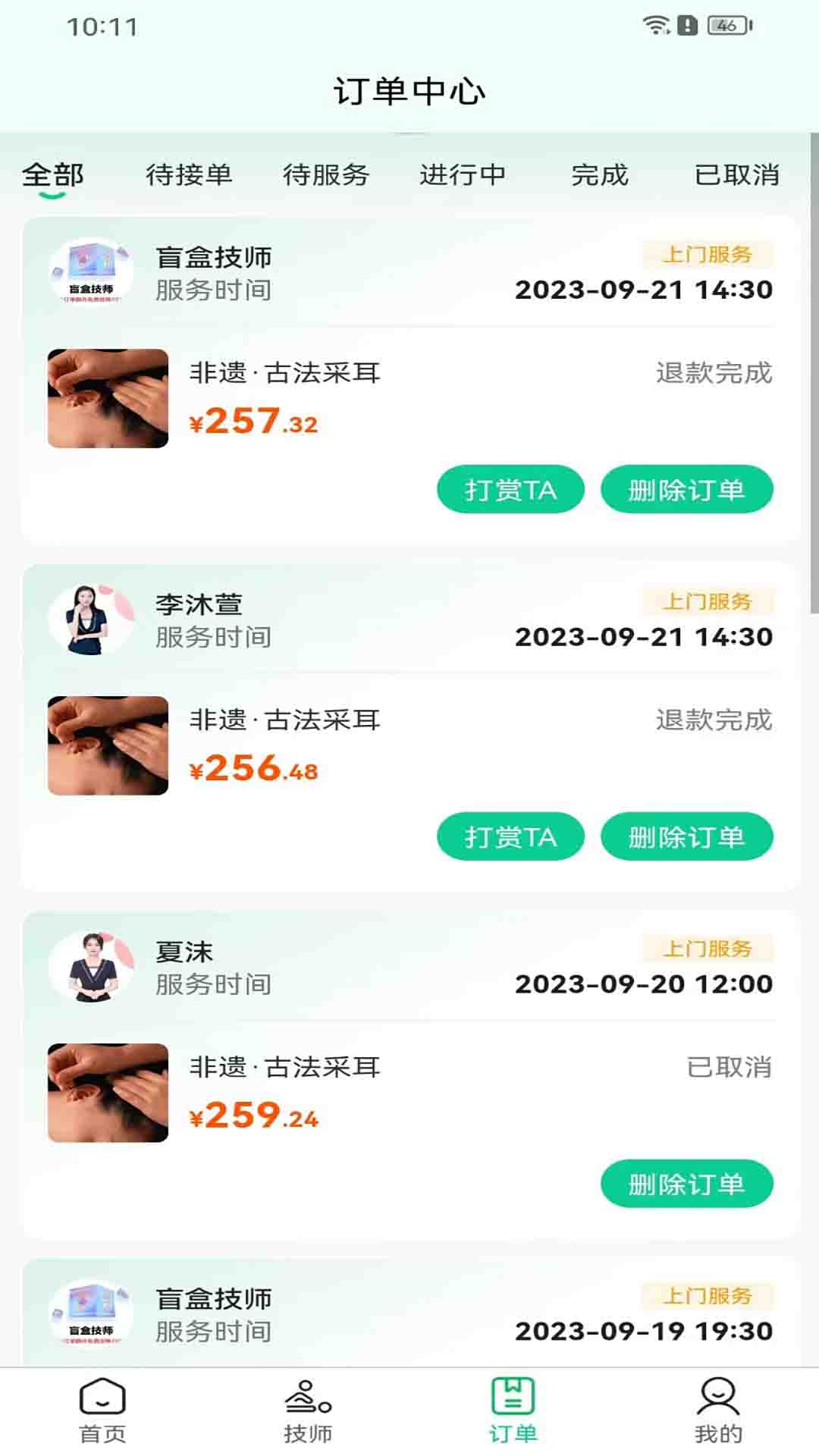Switch to the 已取消 tab

click(736, 175)
